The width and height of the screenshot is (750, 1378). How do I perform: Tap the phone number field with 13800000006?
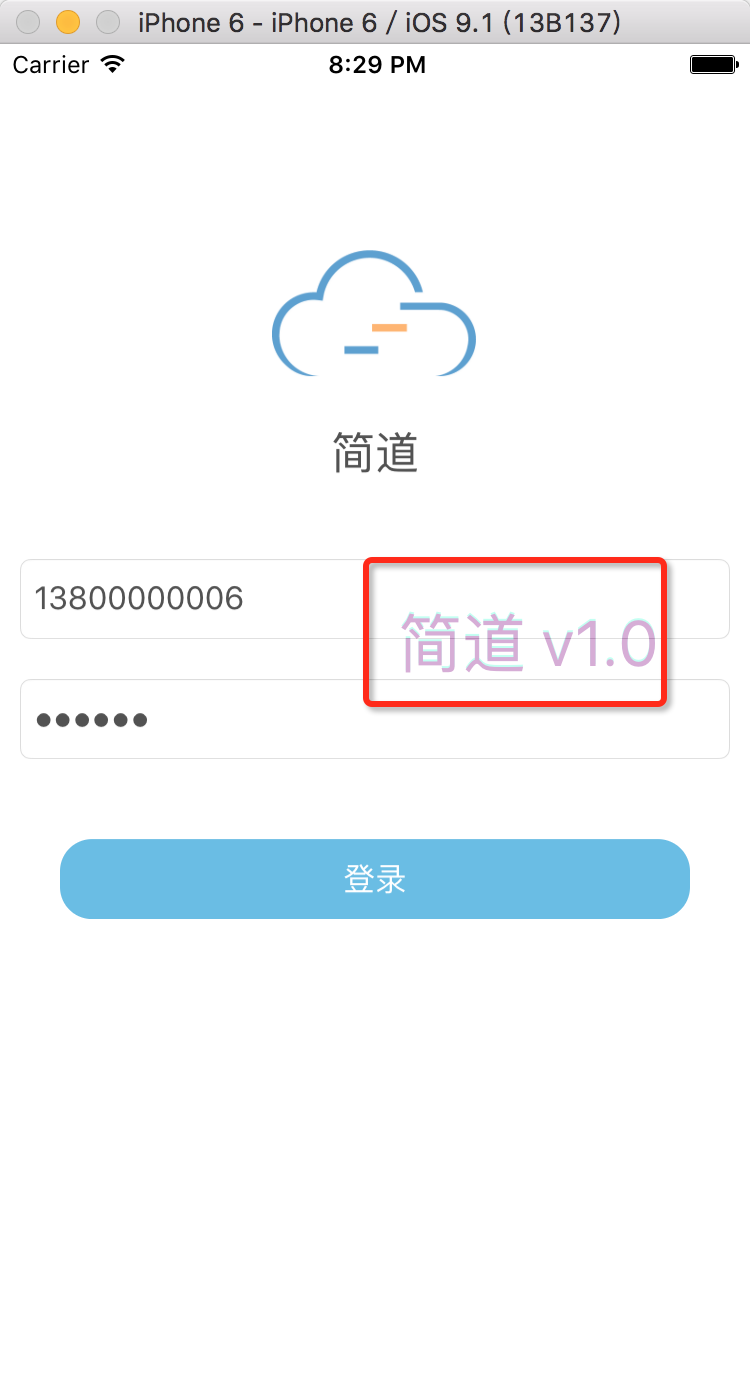(x=190, y=599)
